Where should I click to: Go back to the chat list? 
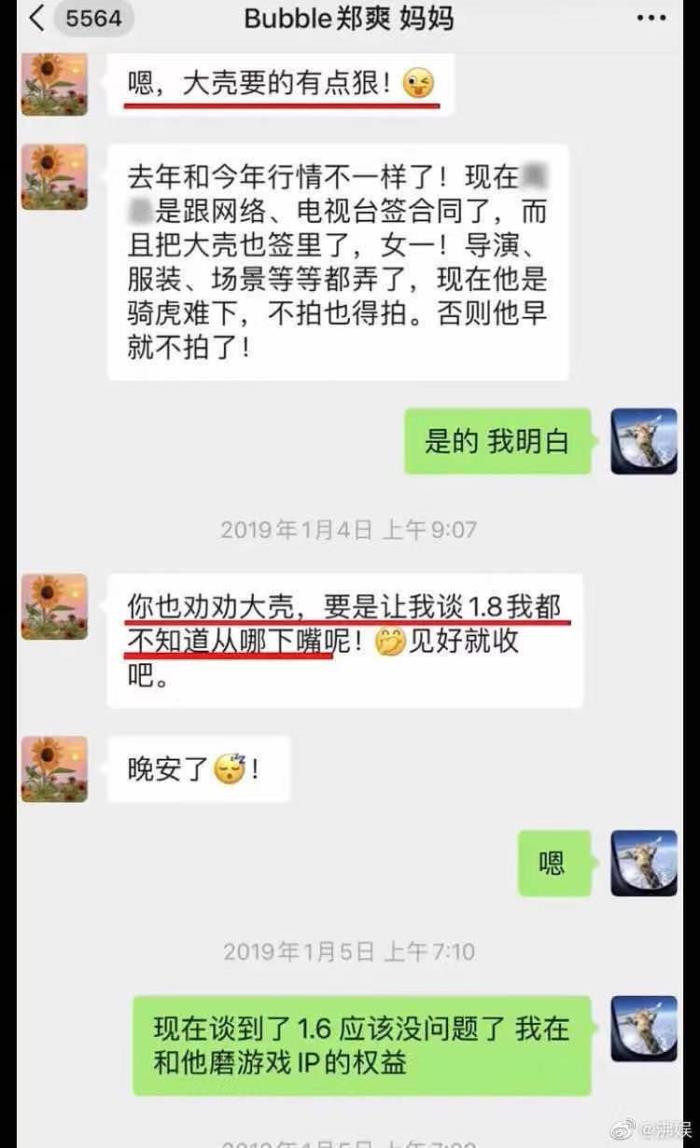(x=38, y=20)
